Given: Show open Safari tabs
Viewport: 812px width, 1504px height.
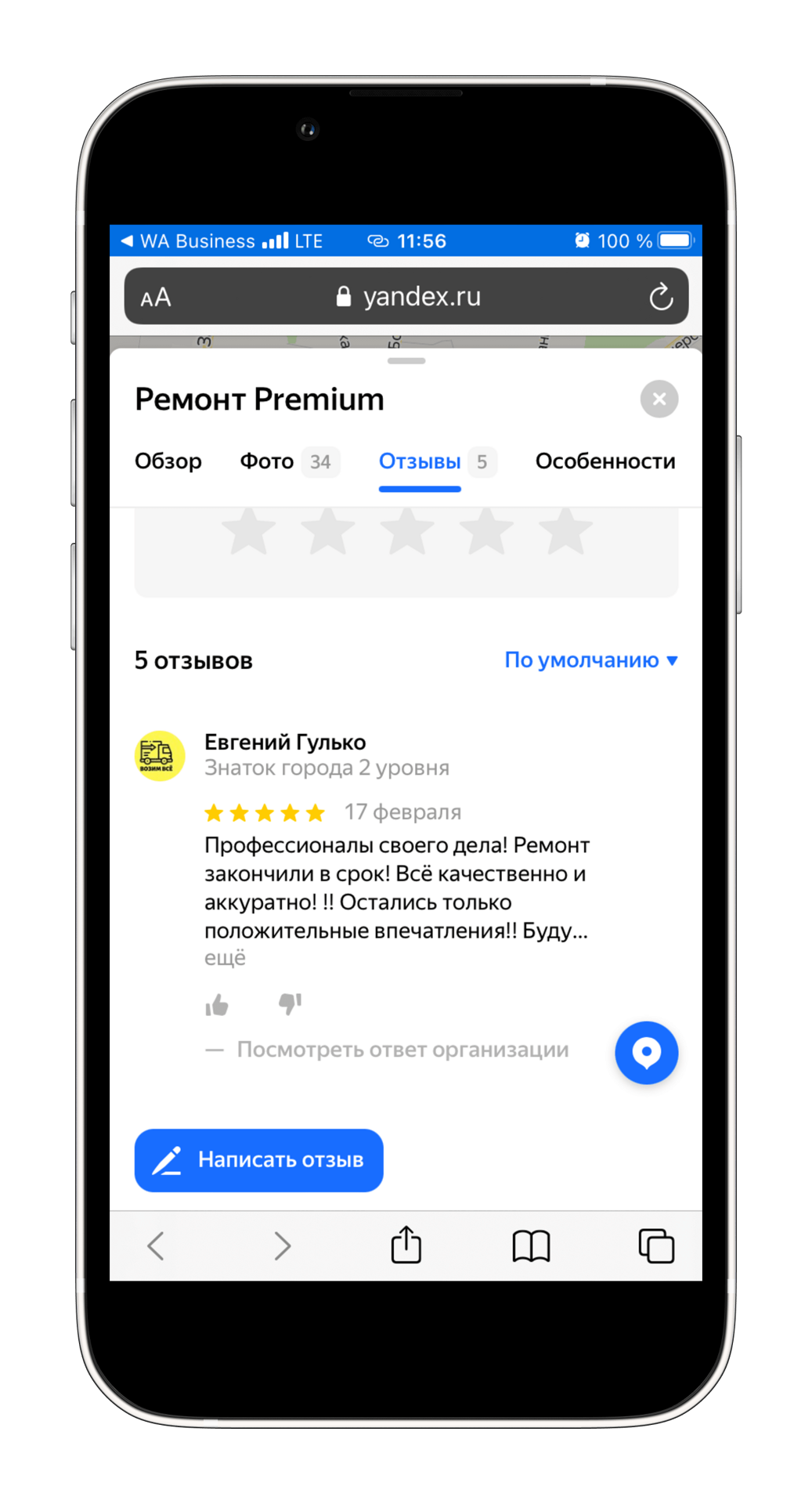Looking at the screenshot, I should click(x=656, y=1245).
